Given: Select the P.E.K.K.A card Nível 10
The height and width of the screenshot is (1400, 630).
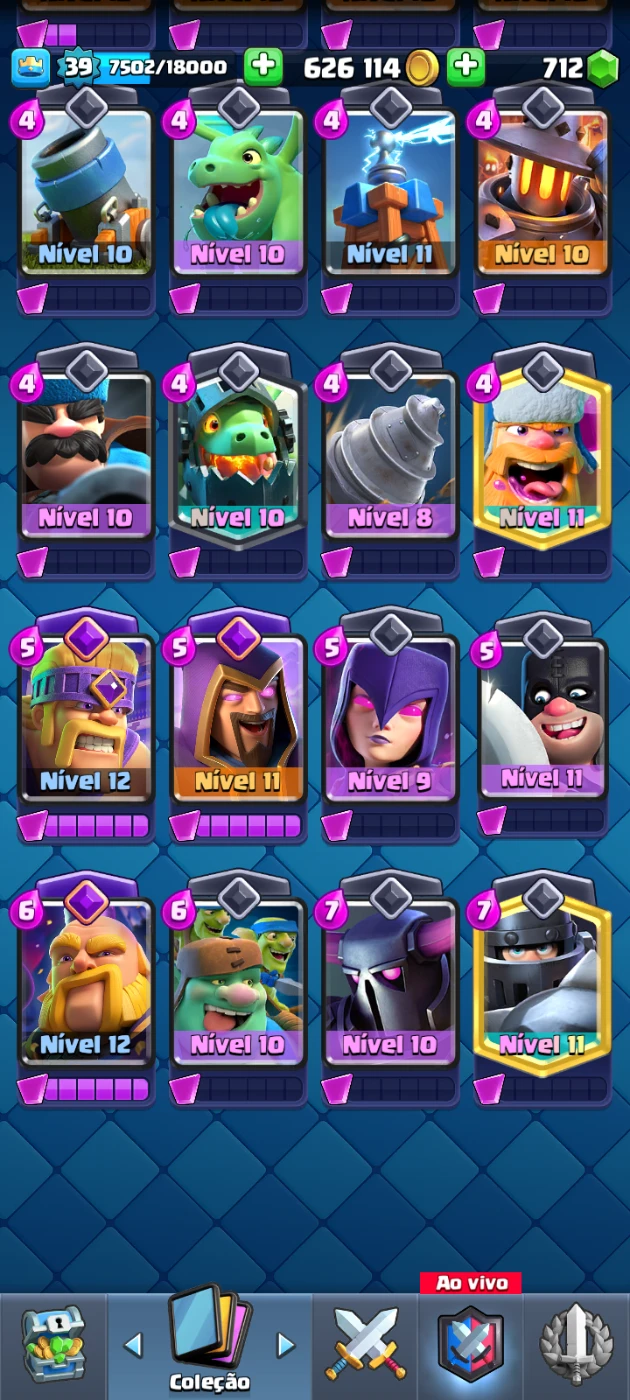Looking at the screenshot, I should coord(390,985).
